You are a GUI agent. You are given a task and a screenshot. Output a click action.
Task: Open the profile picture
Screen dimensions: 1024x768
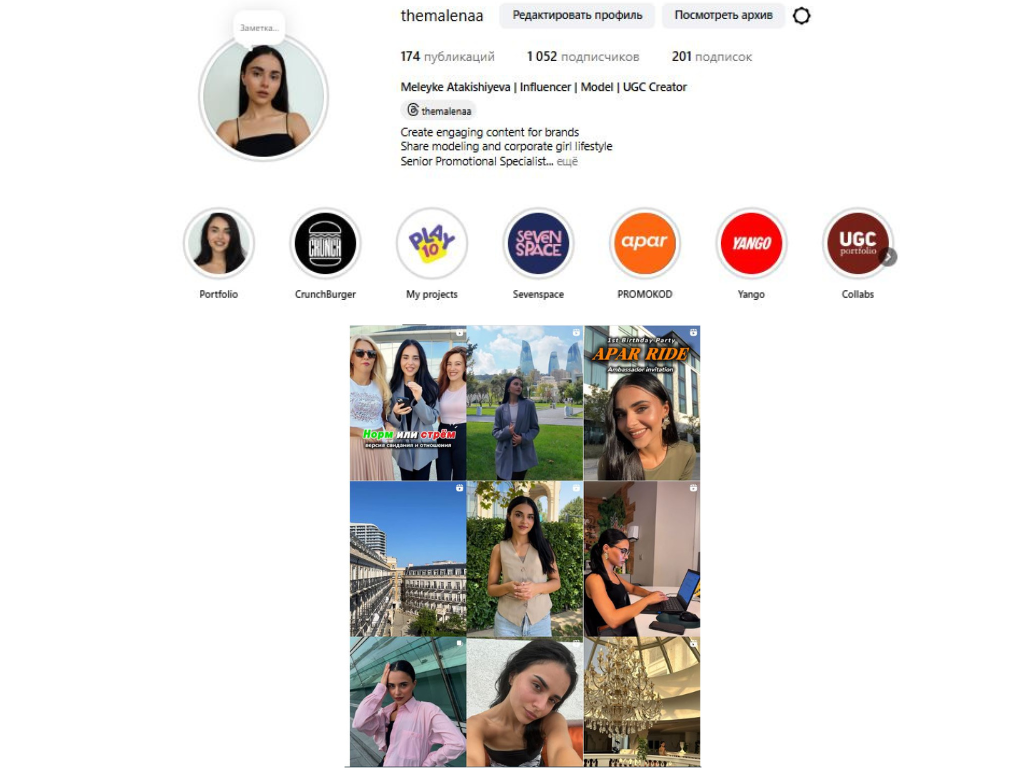264,98
